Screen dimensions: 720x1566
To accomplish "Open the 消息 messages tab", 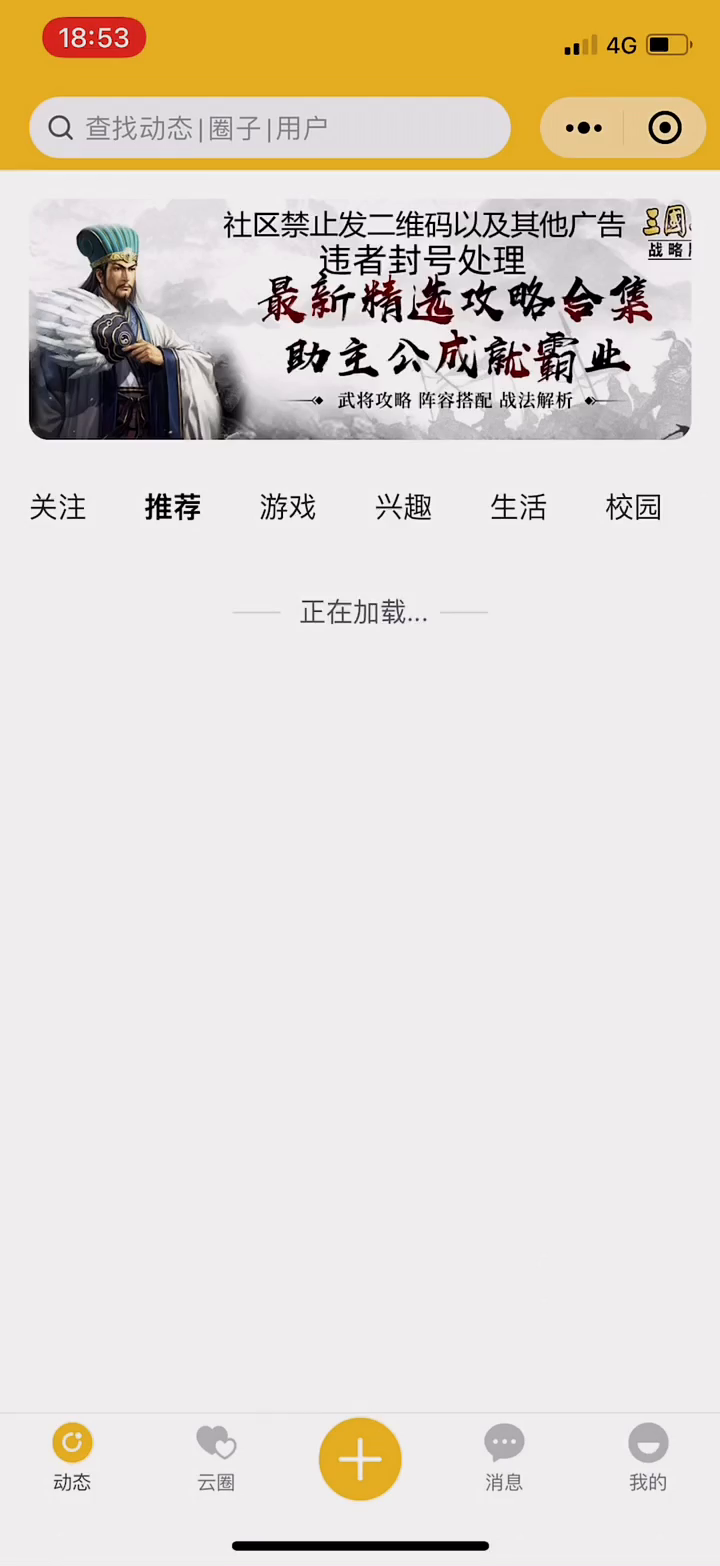I will tap(504, 1458).
